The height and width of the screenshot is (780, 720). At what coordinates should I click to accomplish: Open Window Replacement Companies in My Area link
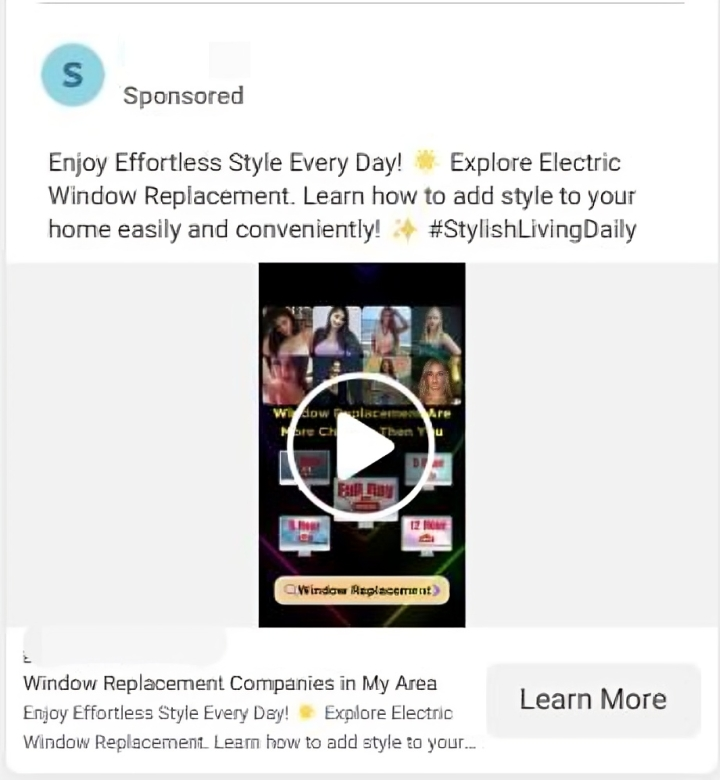click(230, 684)
